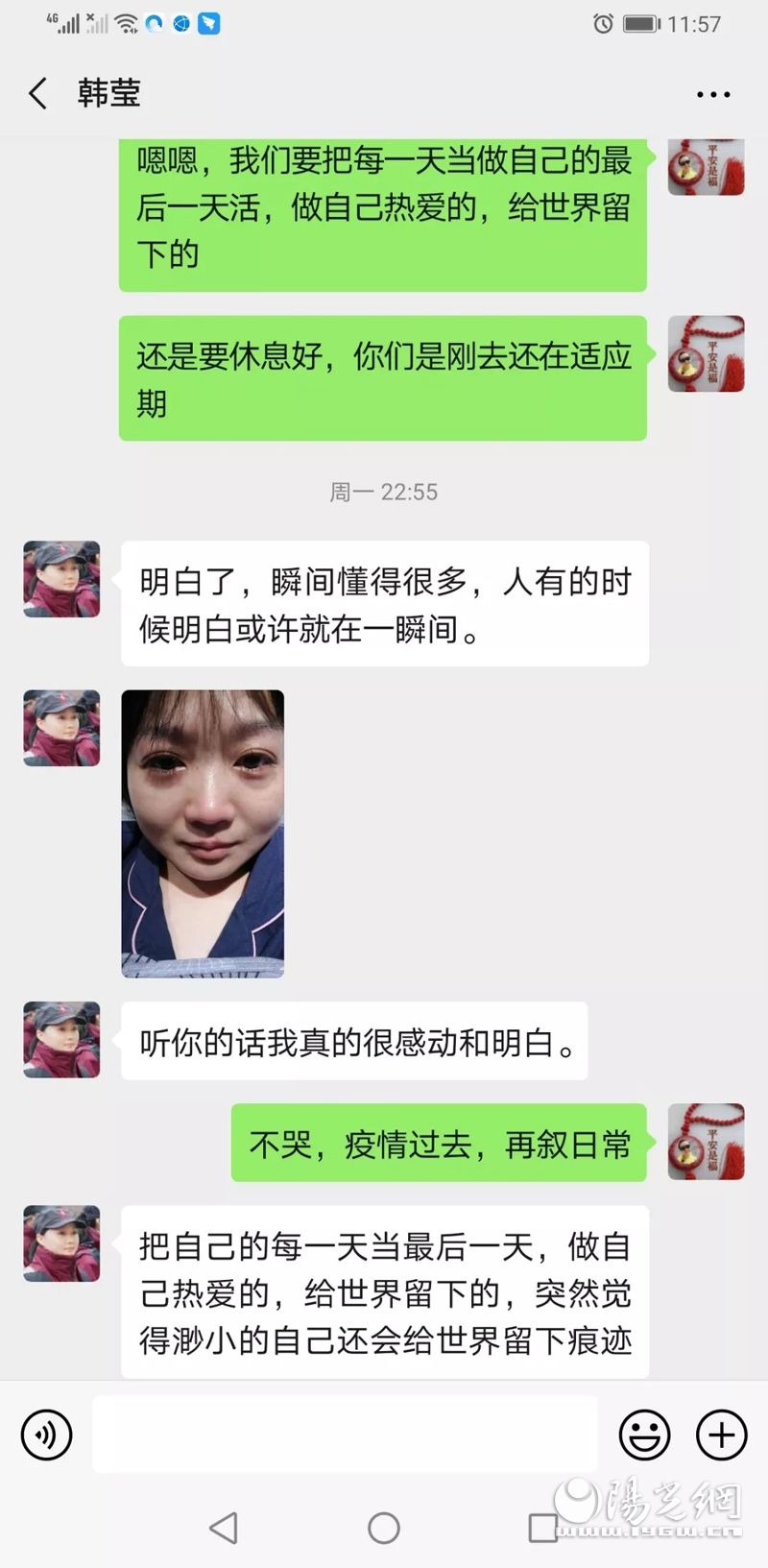This screenshot has width=768, height=1568.
Task: Focus the message text field
Action: 346,1435
